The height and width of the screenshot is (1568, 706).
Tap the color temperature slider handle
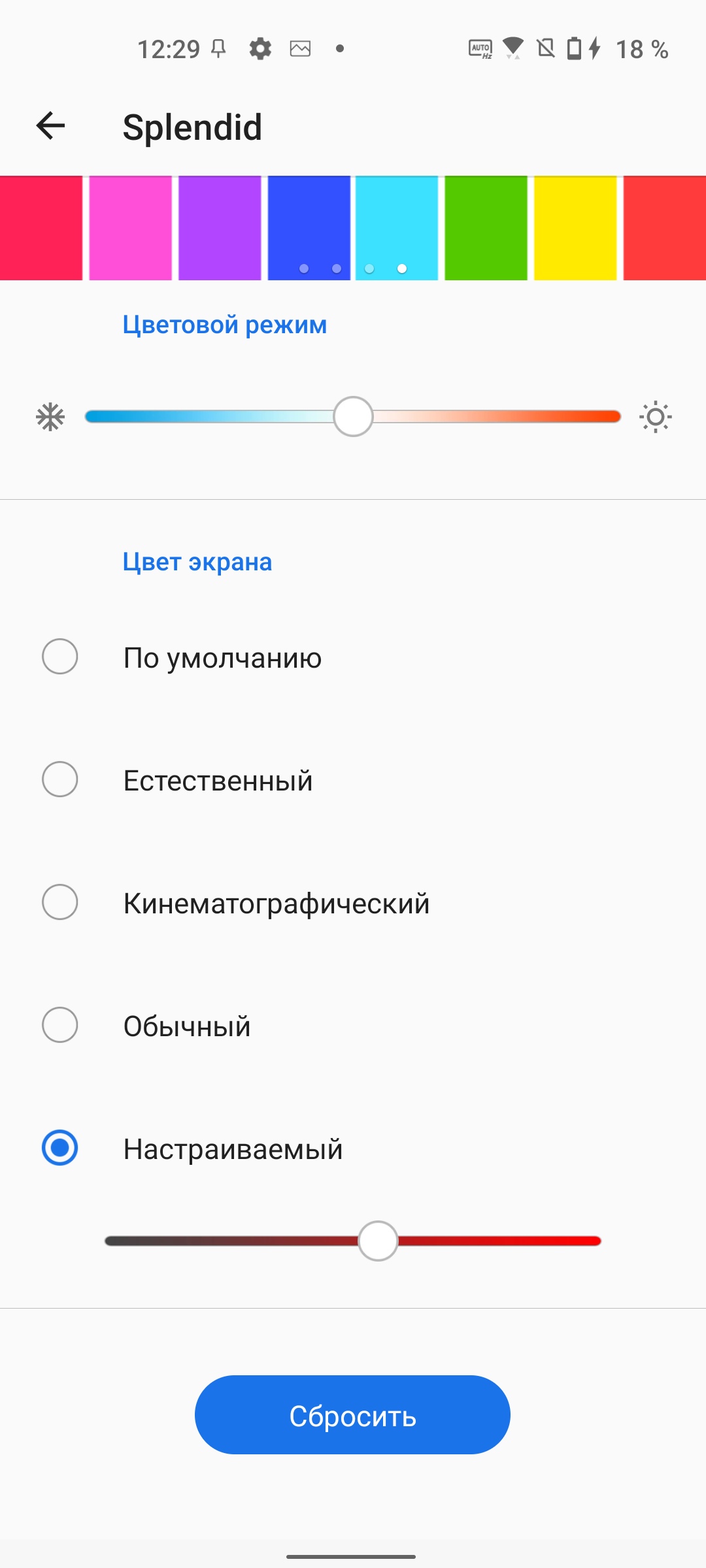pos(353,417)
